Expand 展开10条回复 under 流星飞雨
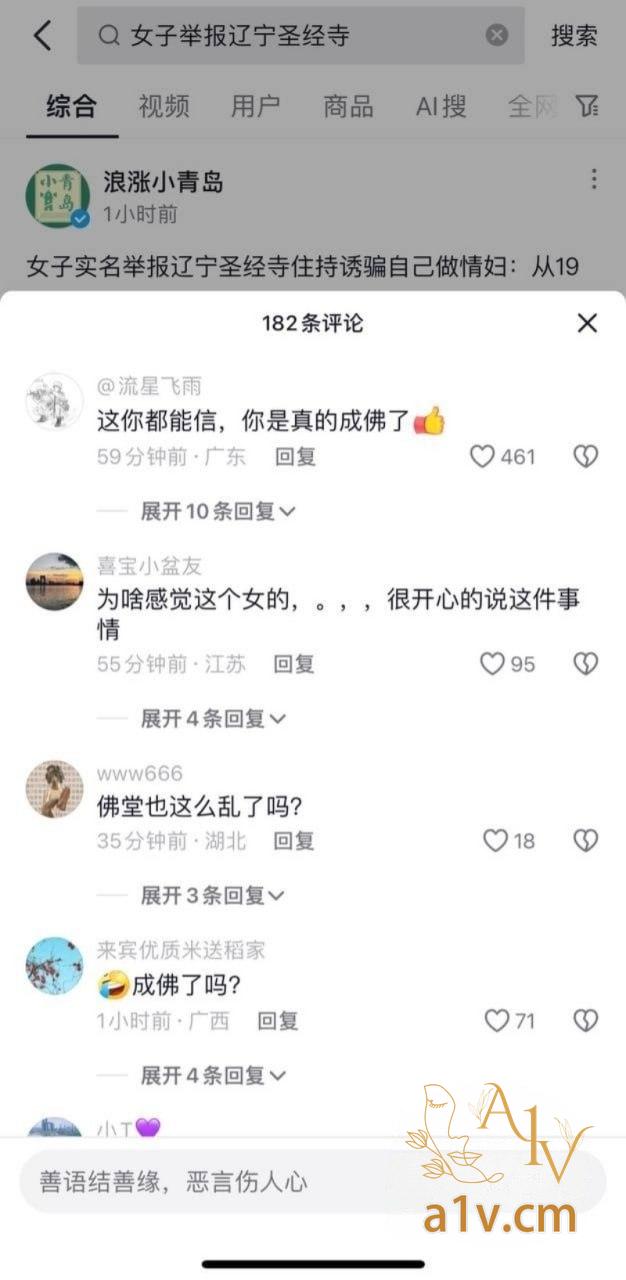Viewport: 626px width, 1280px height. pyautogui.click(x=217, y=511)
